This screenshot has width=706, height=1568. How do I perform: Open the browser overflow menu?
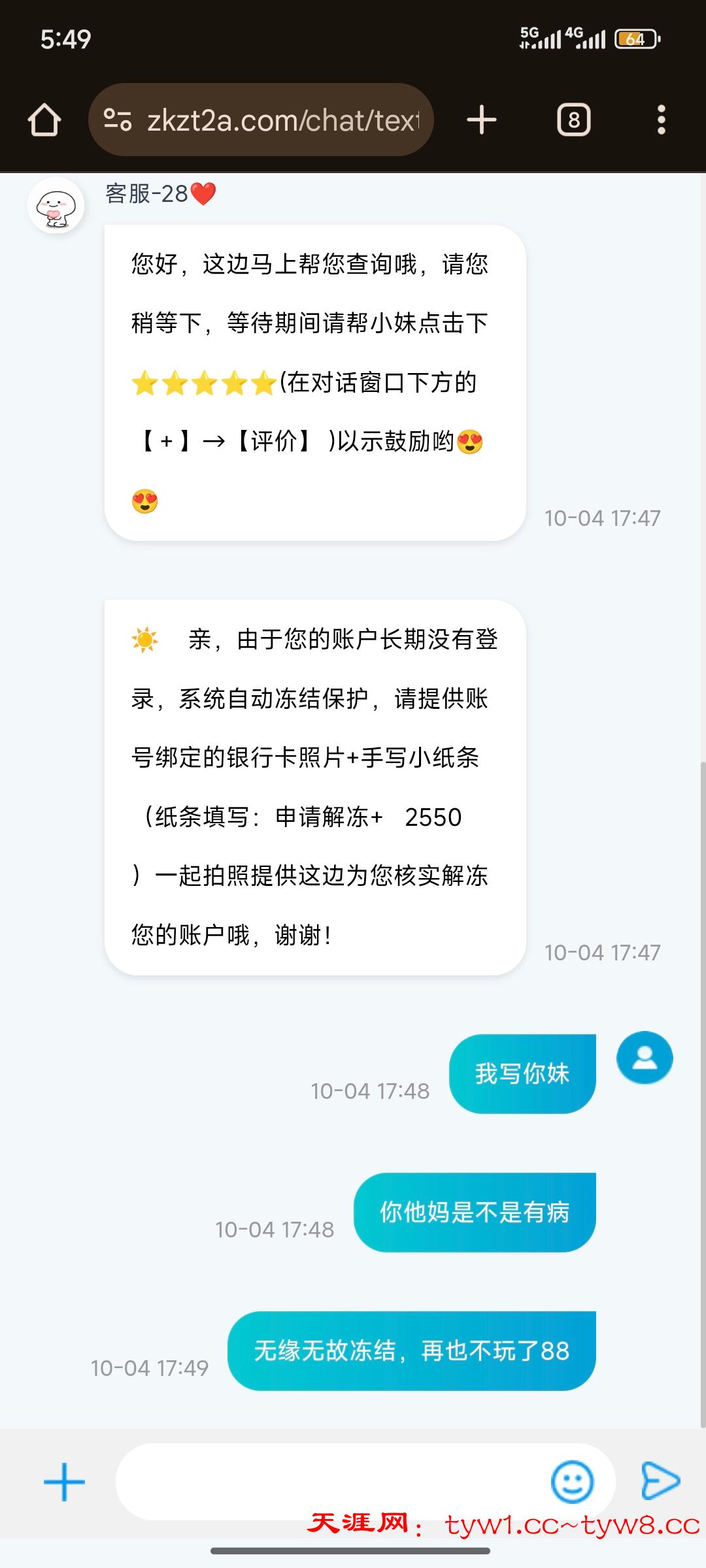[x=661, y=120]
